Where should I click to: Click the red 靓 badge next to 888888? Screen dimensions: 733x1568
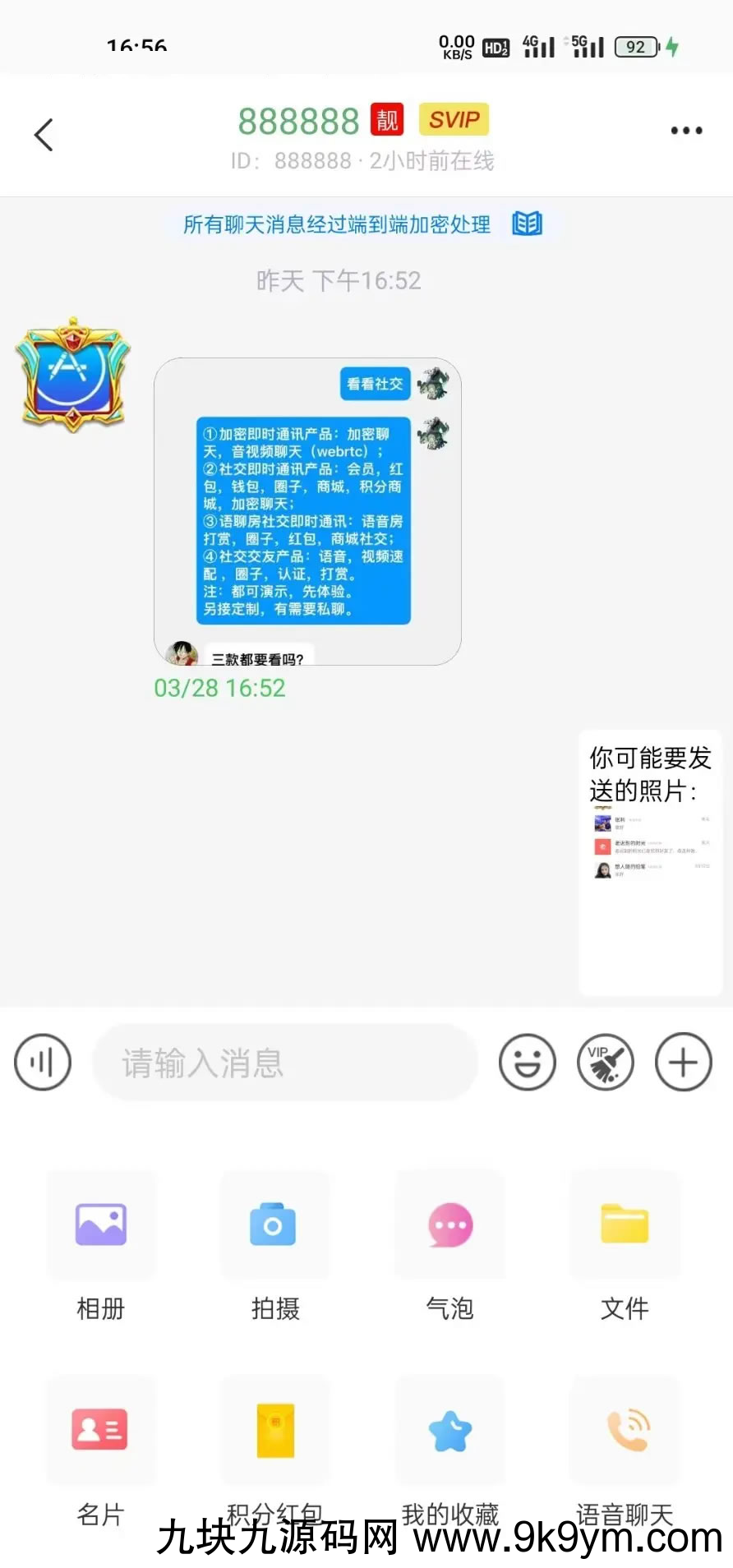click(387, 118)
